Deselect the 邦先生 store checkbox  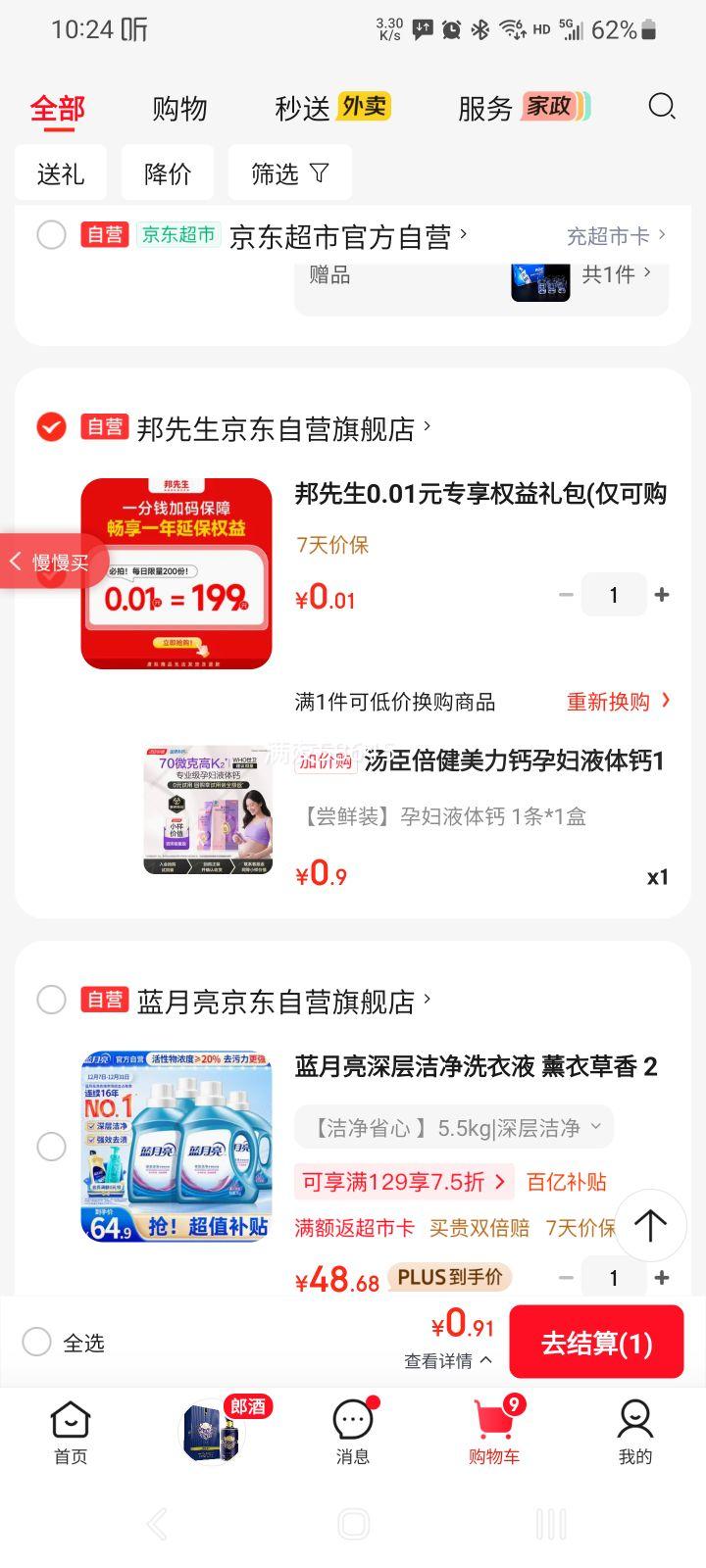pyautogui.click(x=49, y=427)
